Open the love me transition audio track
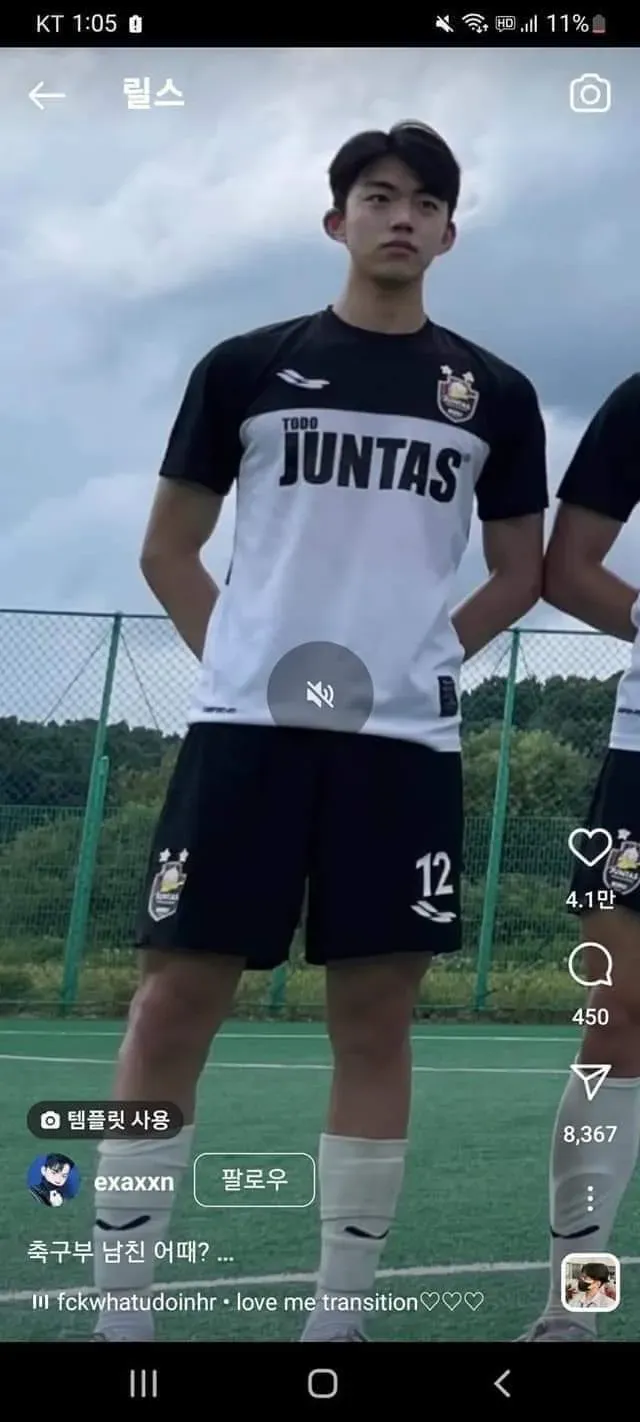The width and height of the screenshot is (640, 1422). tap(257, 1302)
